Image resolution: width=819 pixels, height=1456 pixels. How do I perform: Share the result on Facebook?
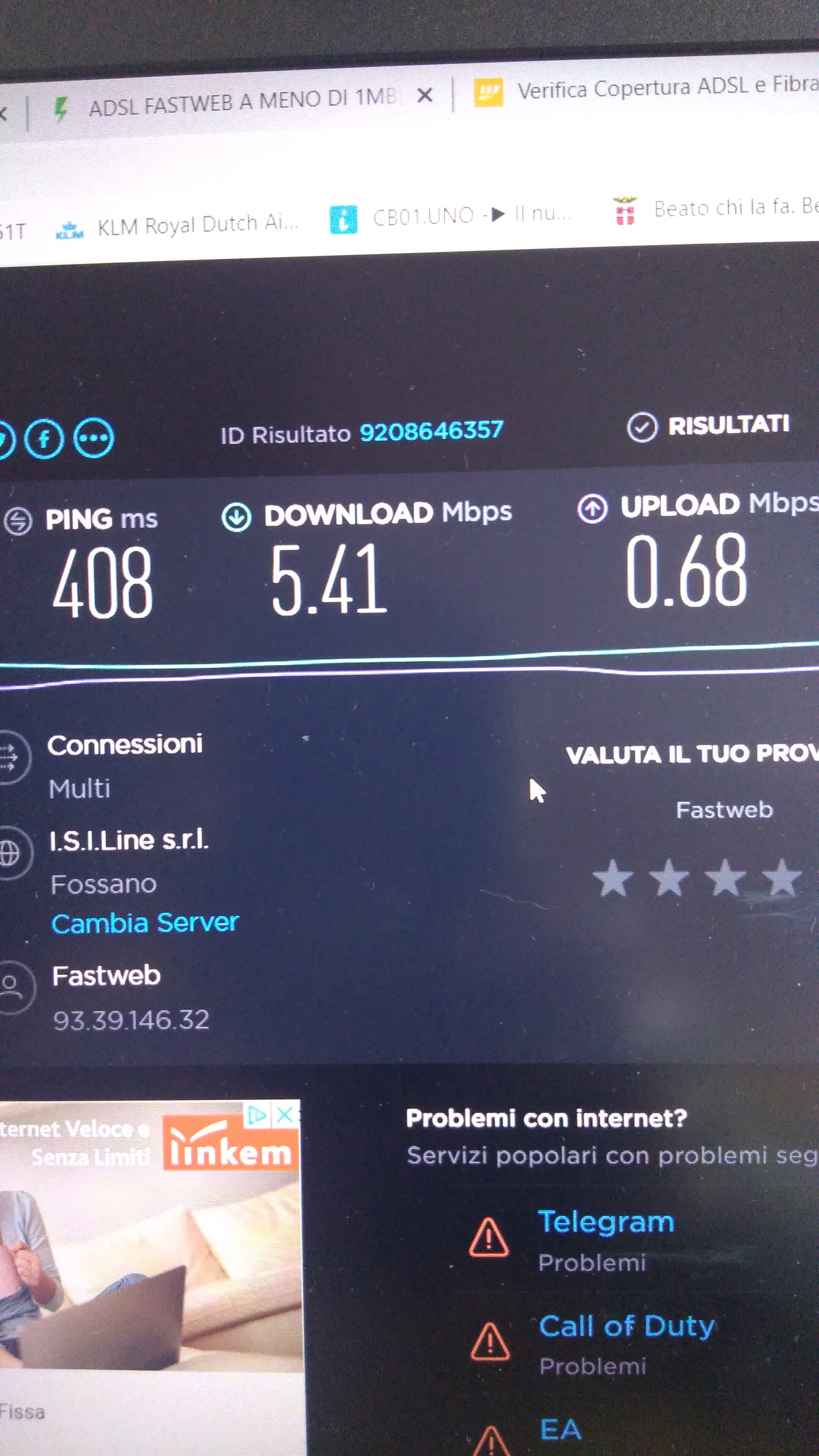coord(44,439)
